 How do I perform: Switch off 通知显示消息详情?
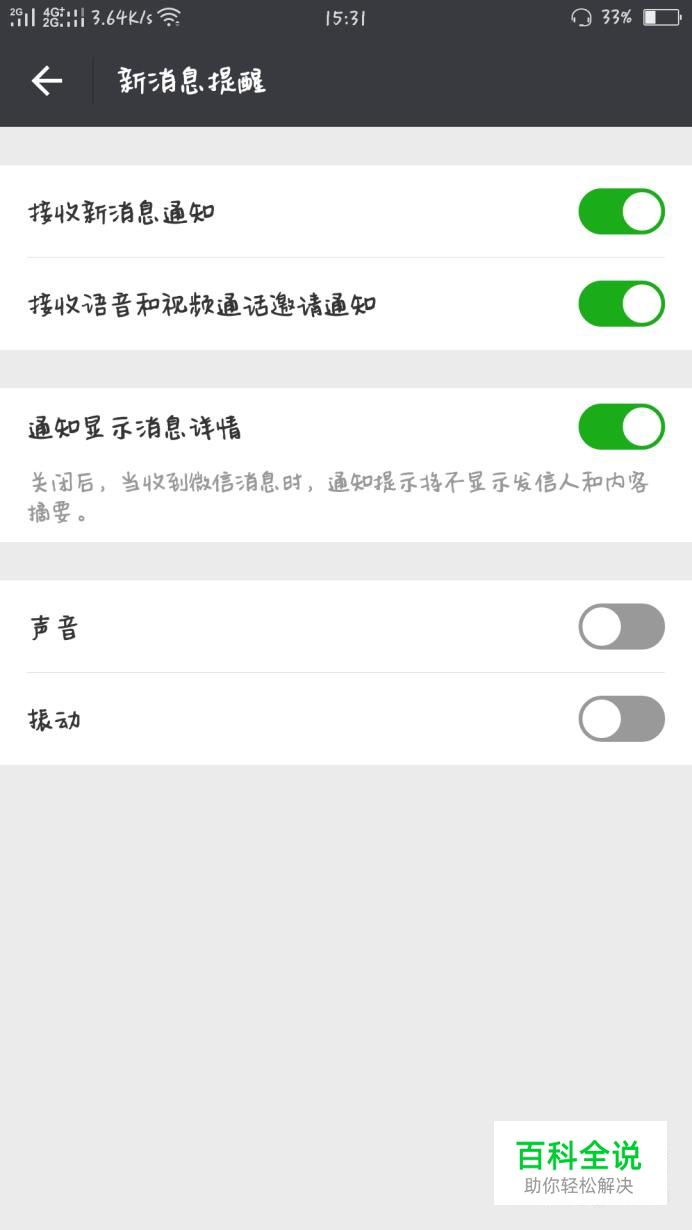621,427
